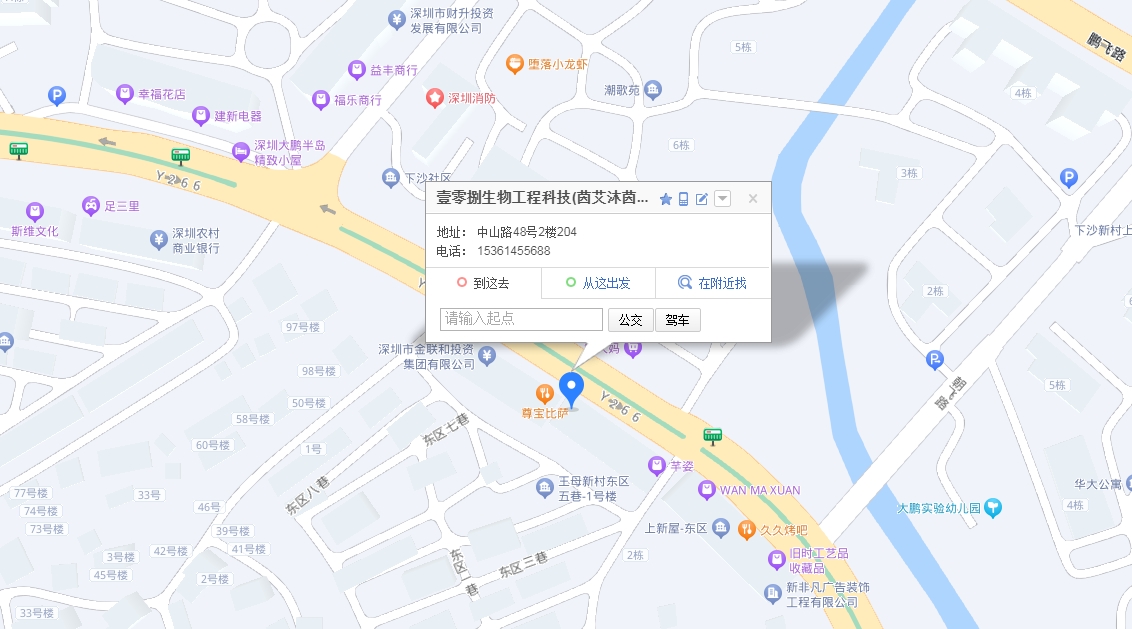Open the 堕落小龙虾 restaurant marker

tap(515, 64)
